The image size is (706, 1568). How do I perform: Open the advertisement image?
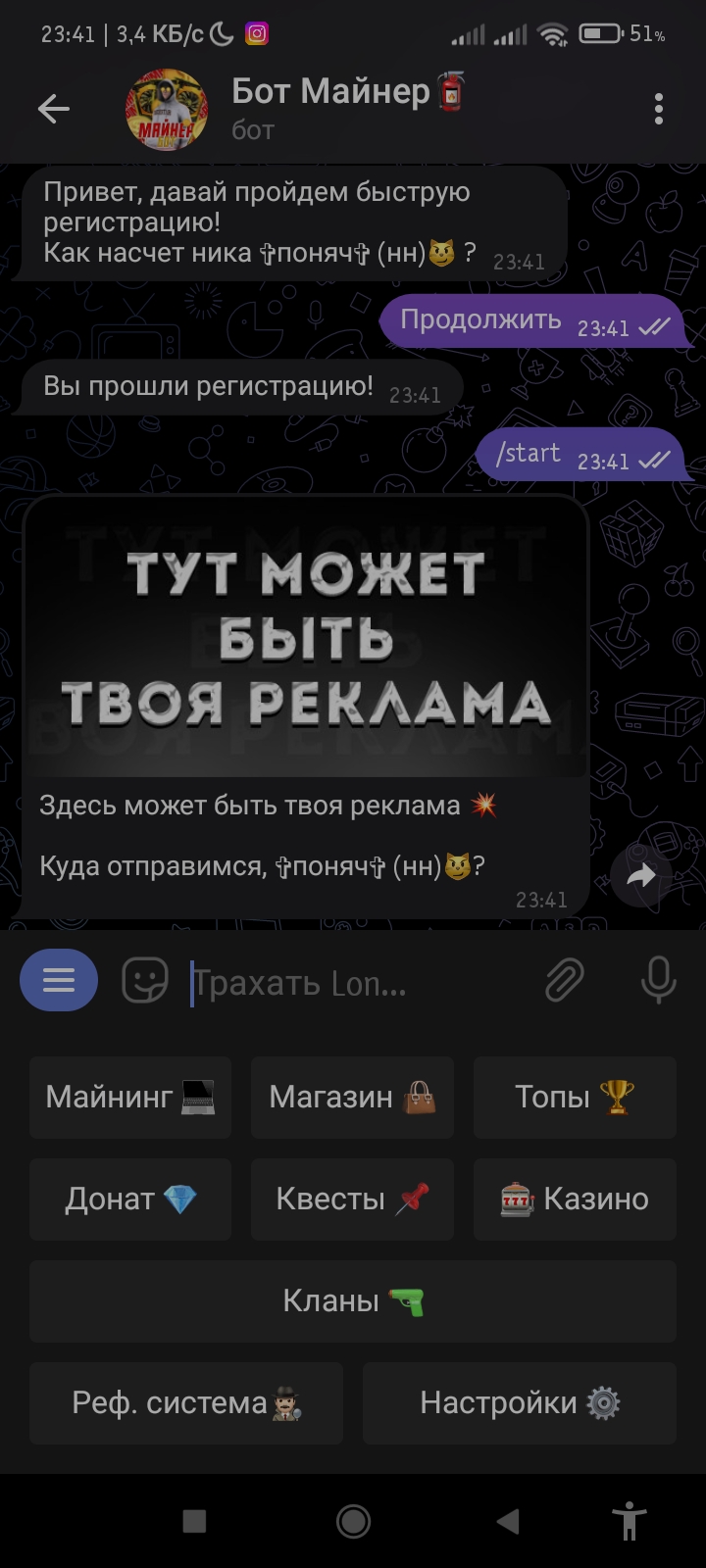pos(305,637)
